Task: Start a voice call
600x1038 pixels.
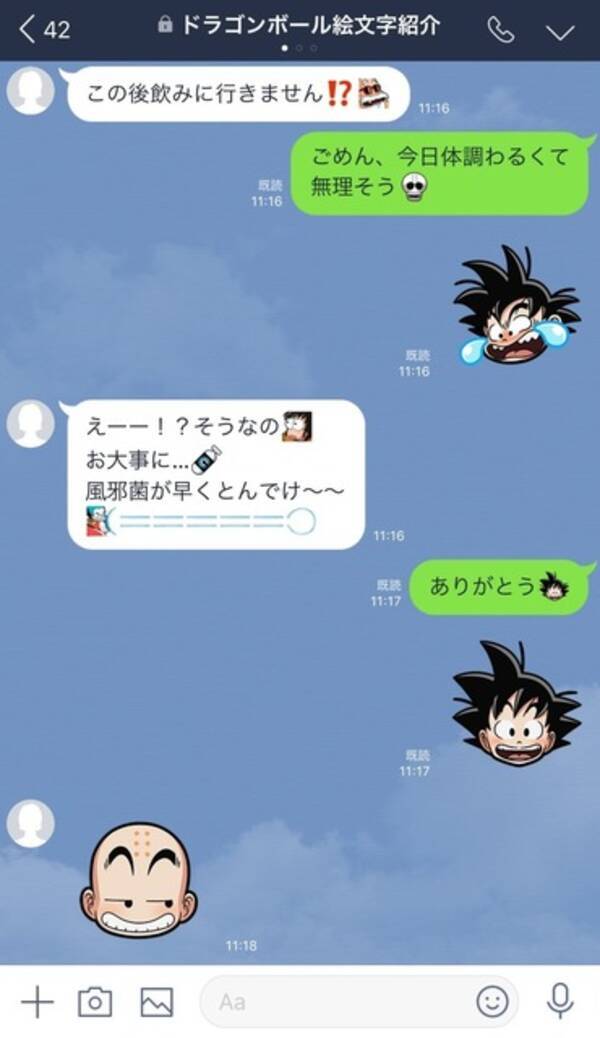Action: coord(500,30)
